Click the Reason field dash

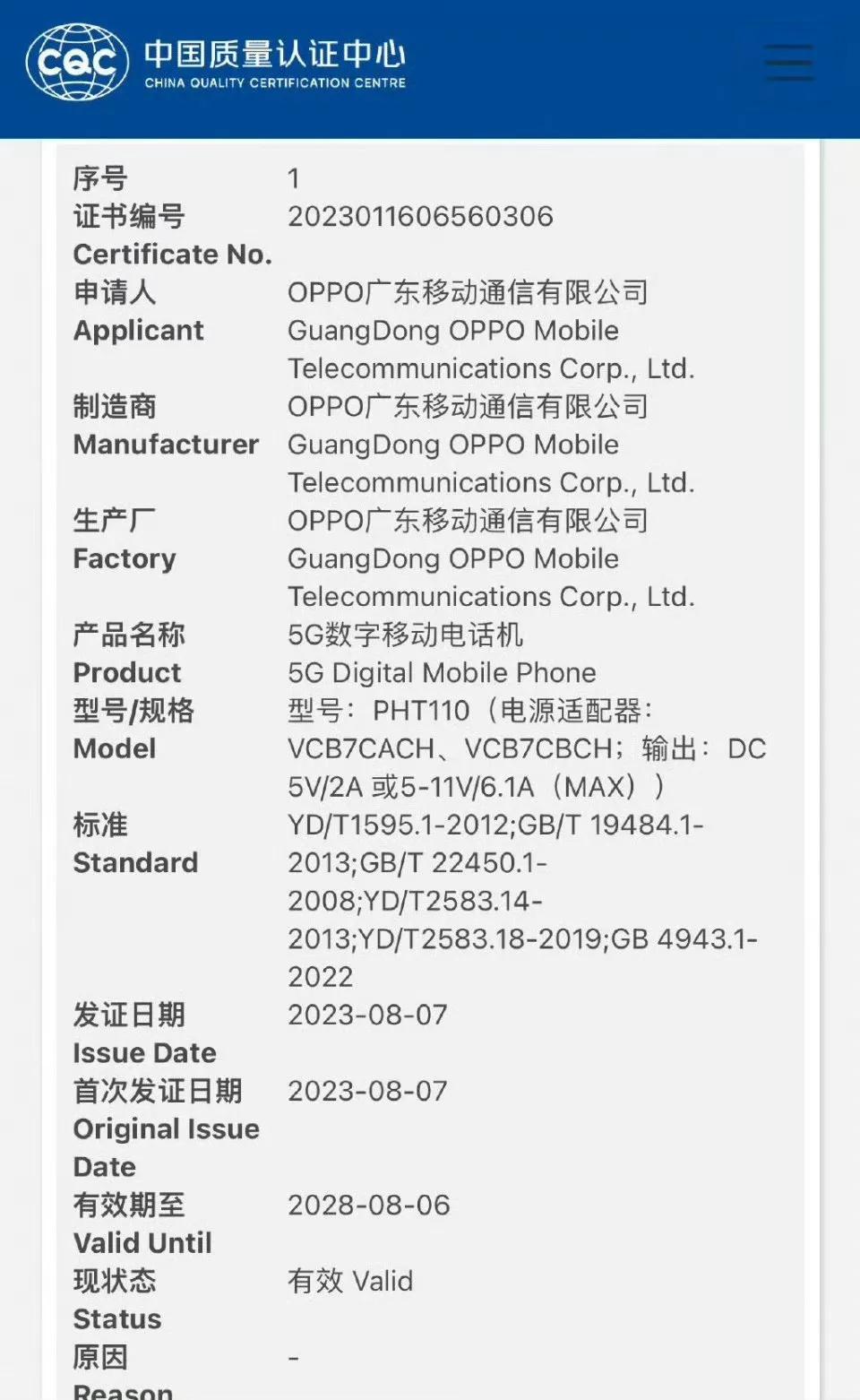(x=293, y=1358)
